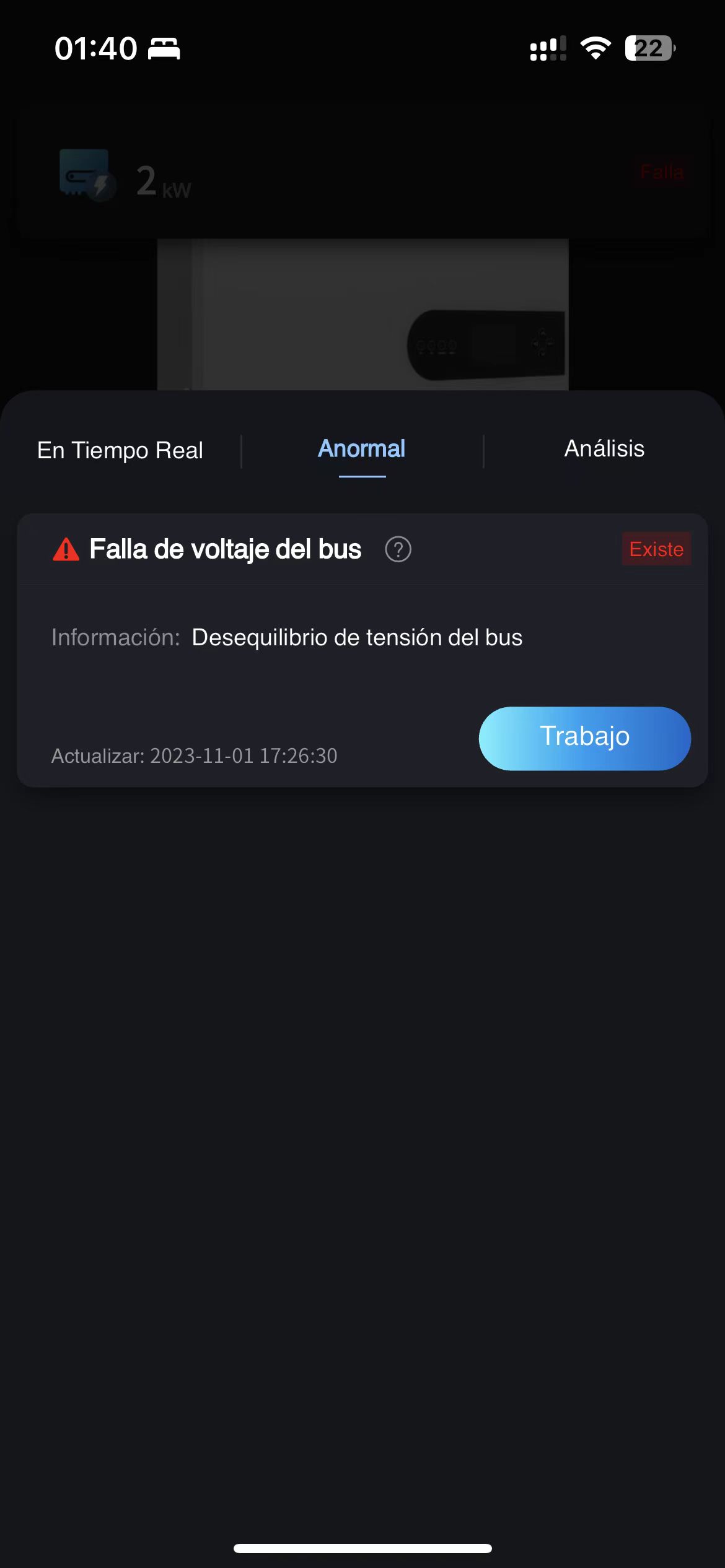
Task: Tap the Trabajo button
Action: tap(584, 738)
